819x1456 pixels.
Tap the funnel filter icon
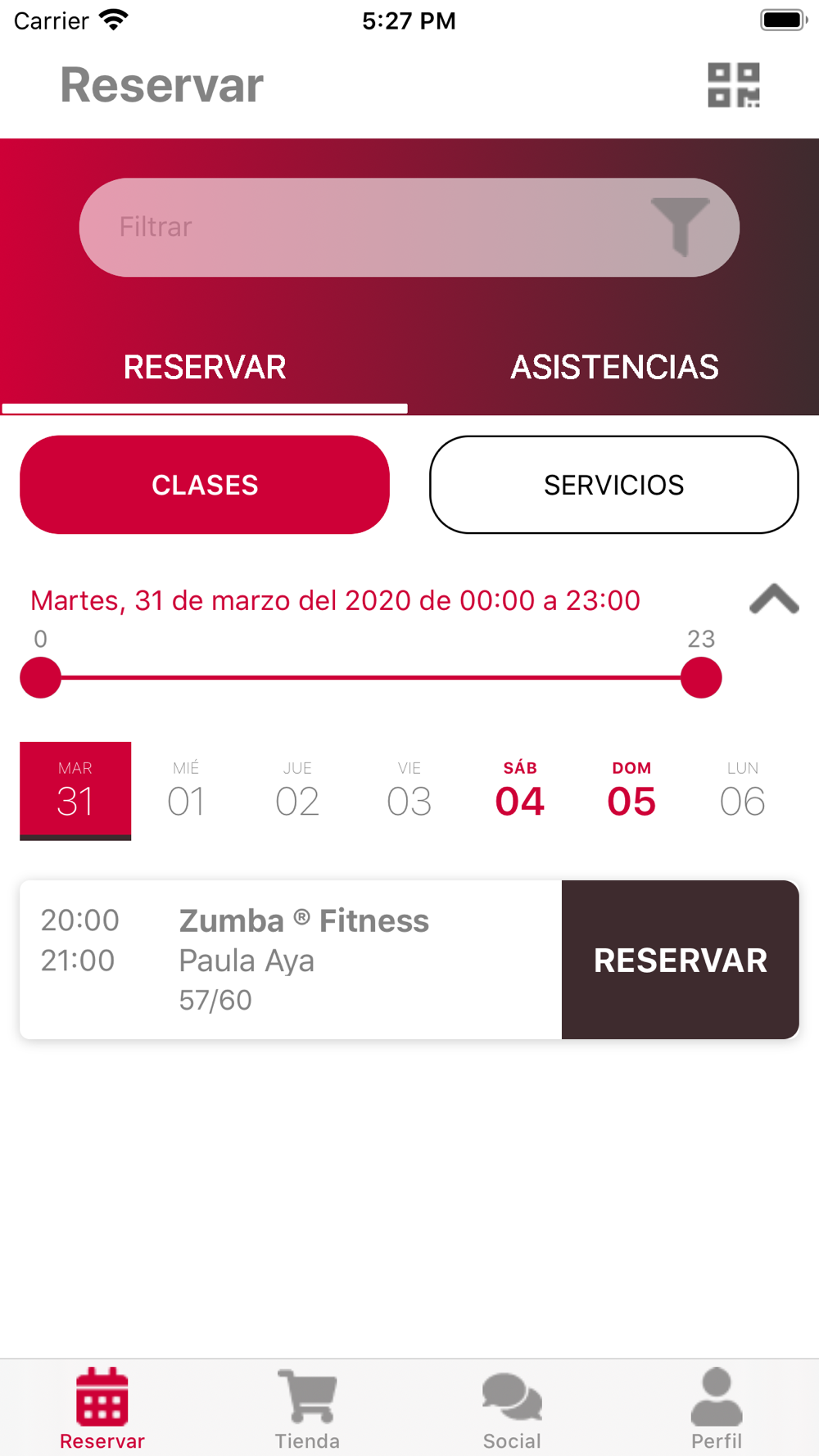(680, 226)
